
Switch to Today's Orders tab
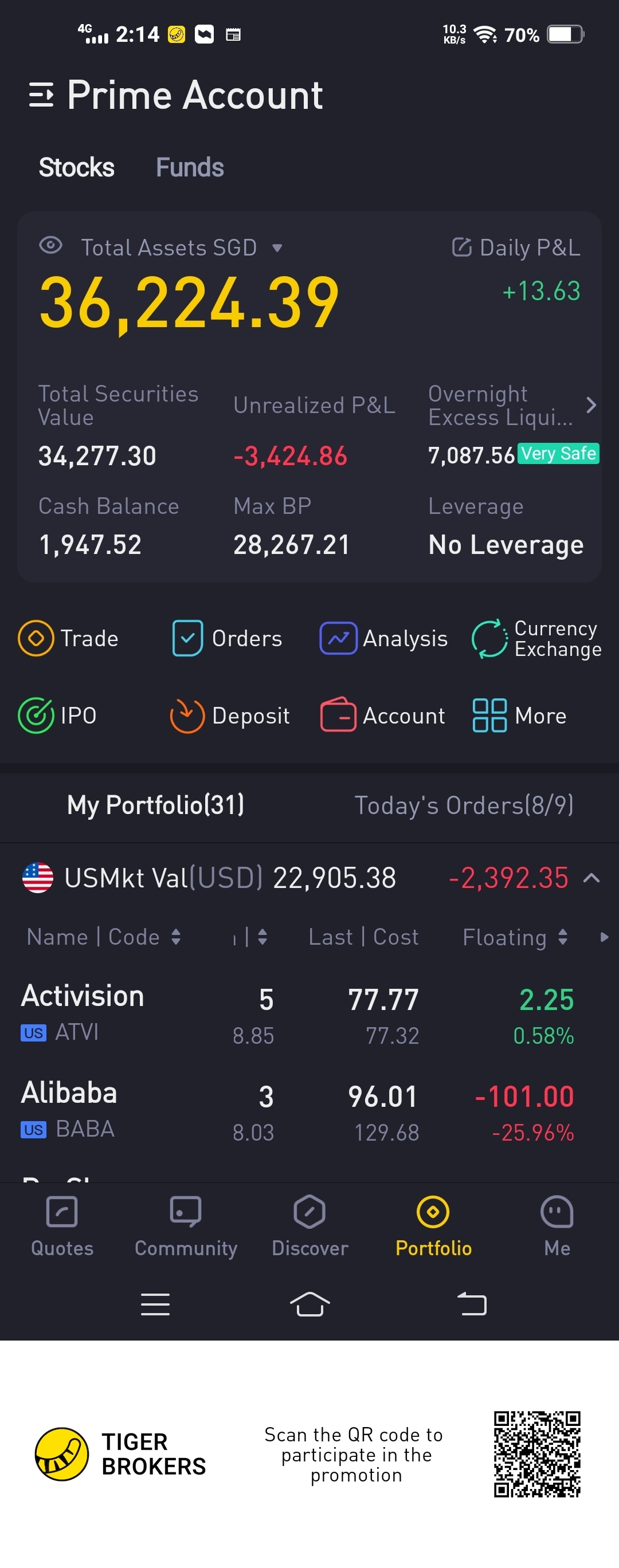coord(464,805)
